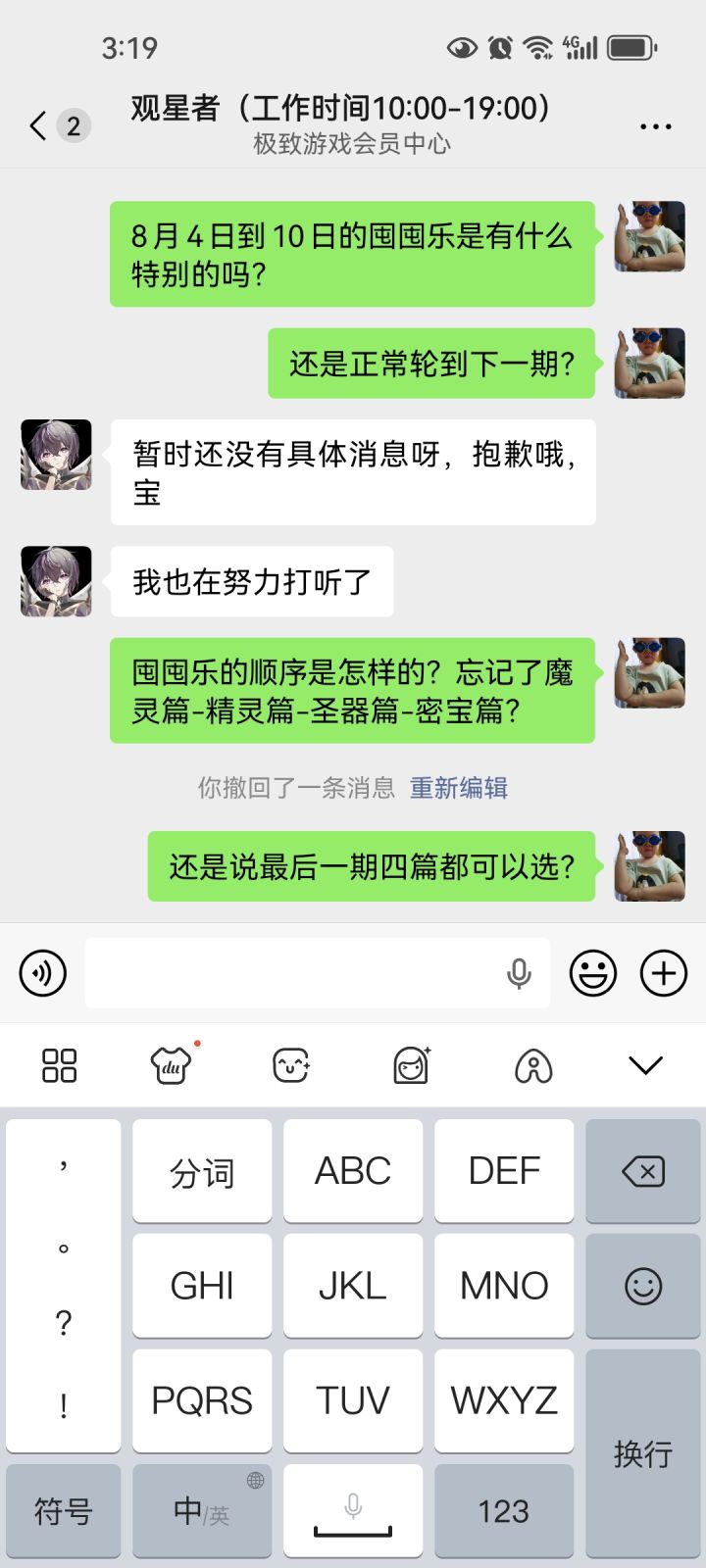
Task: Open the emoji sticker panel
Action: click(593, 973)
